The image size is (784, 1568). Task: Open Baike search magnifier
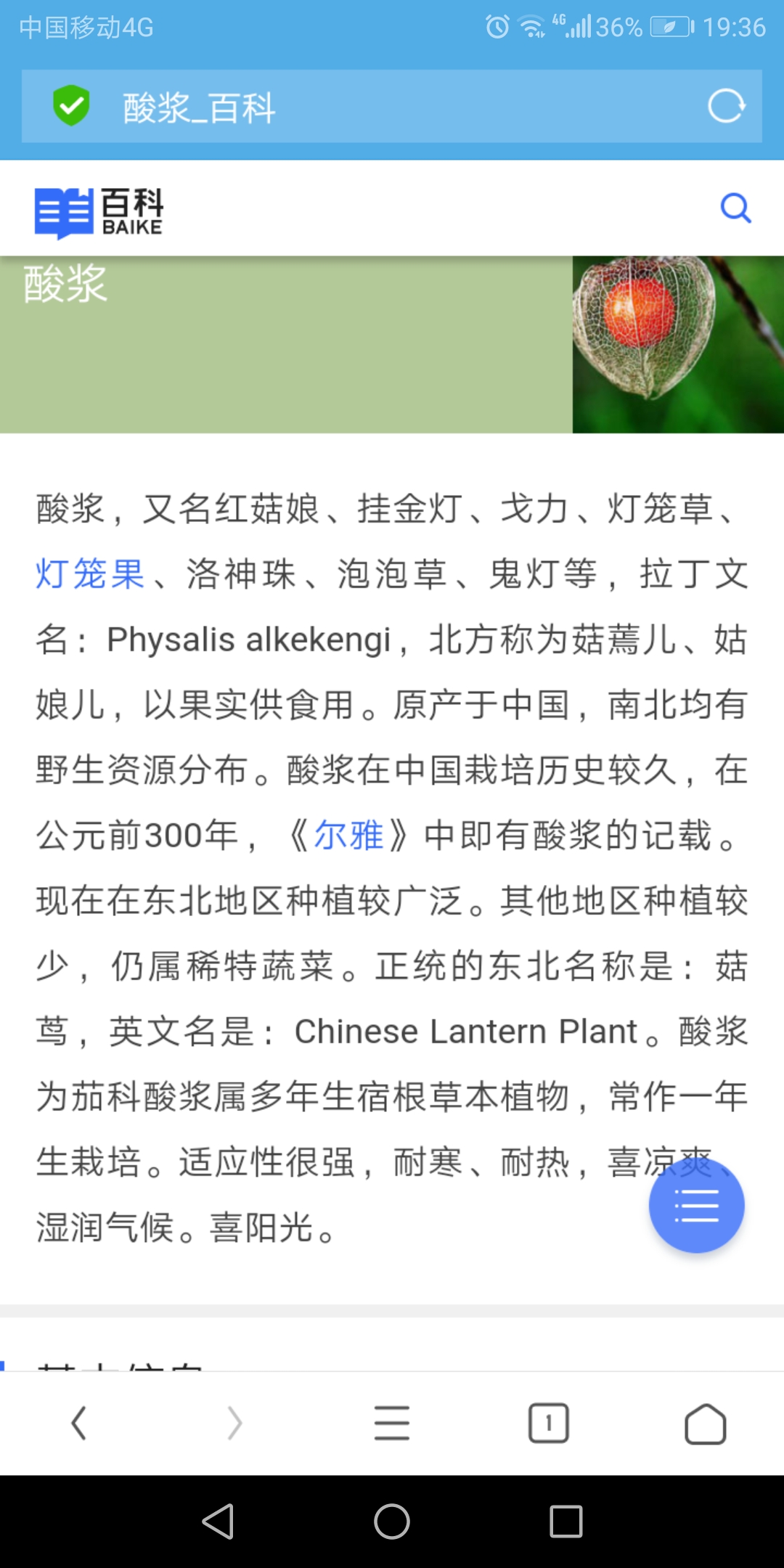(x=735, y=208)
